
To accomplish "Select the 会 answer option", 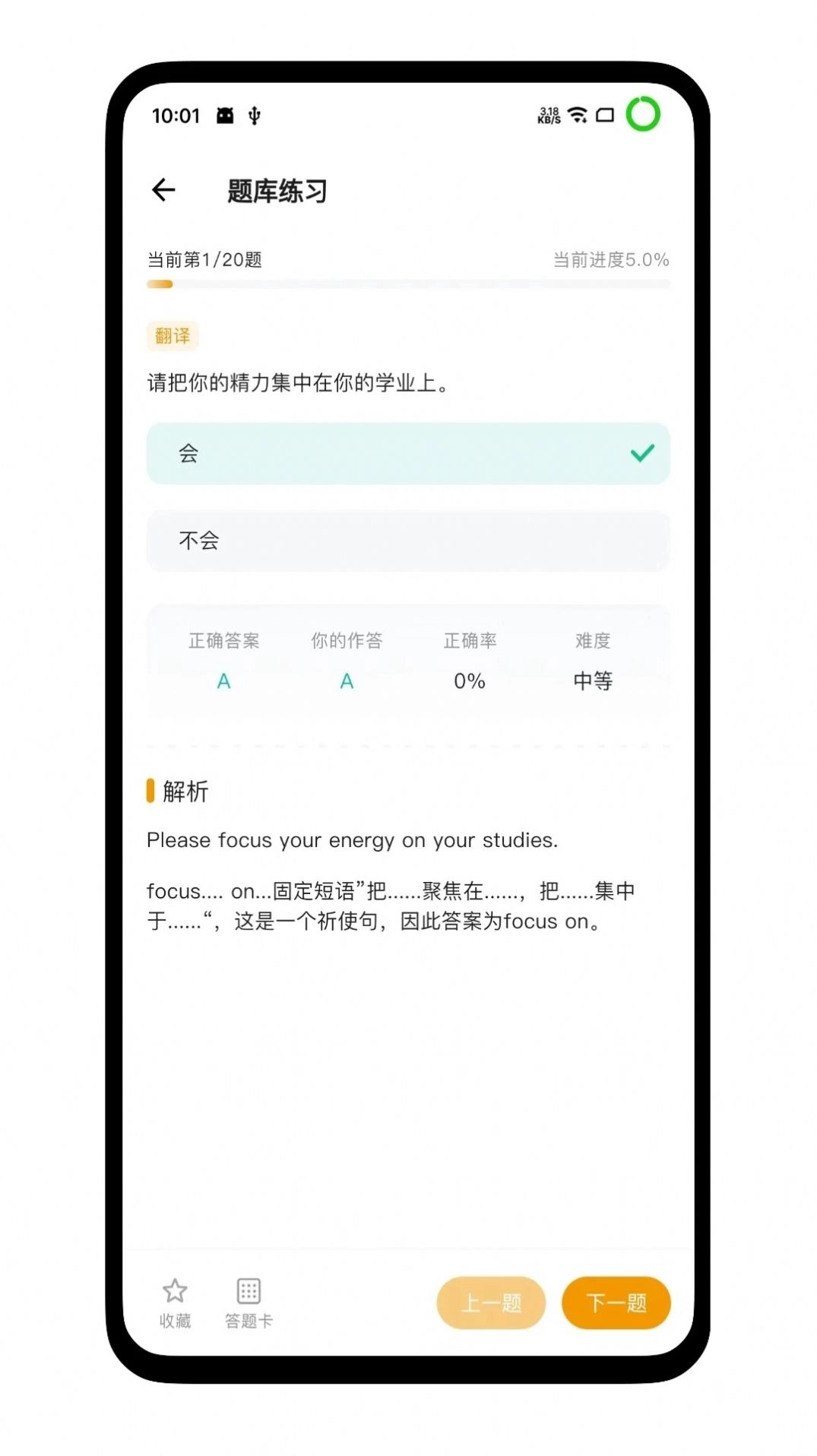I will (408, 454).
